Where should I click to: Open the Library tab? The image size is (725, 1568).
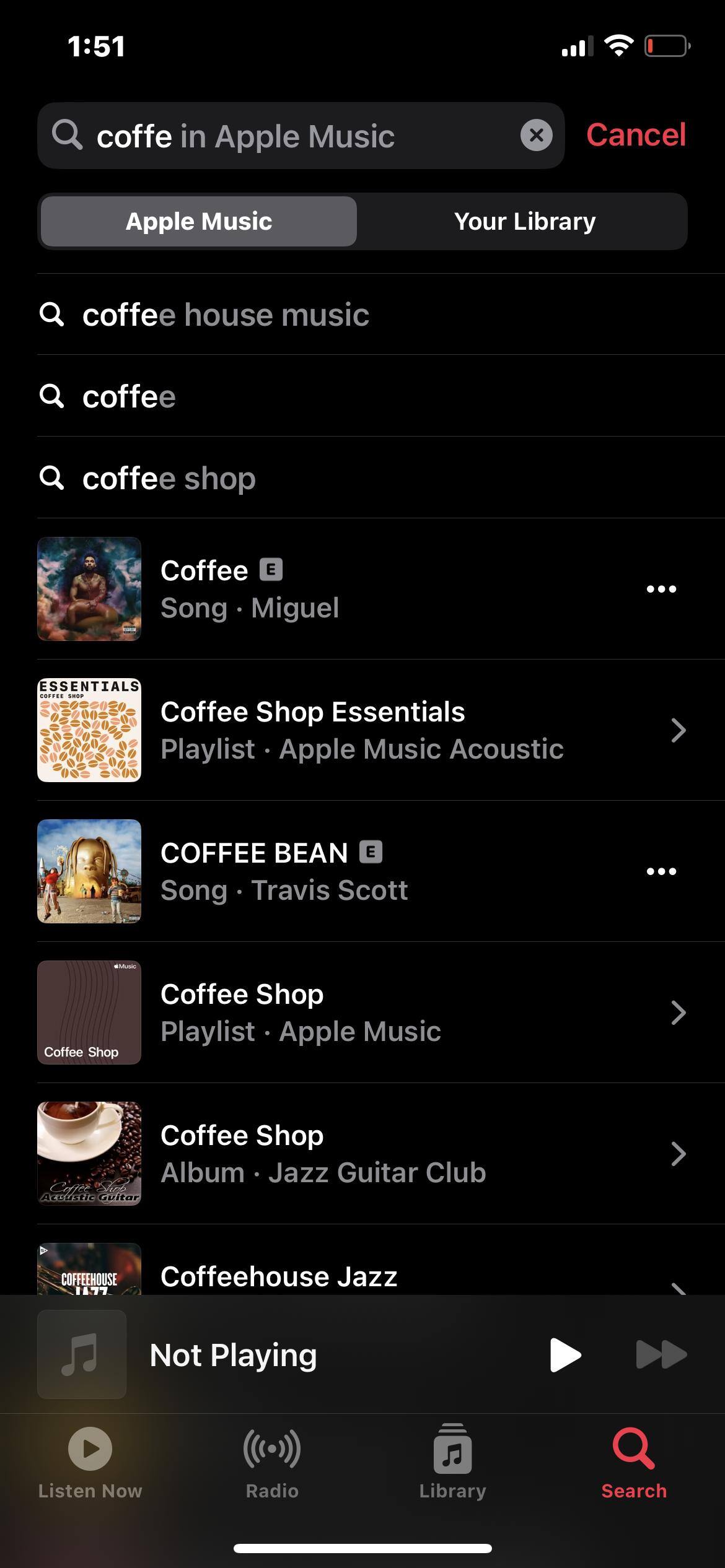[x=452, y=1461]
